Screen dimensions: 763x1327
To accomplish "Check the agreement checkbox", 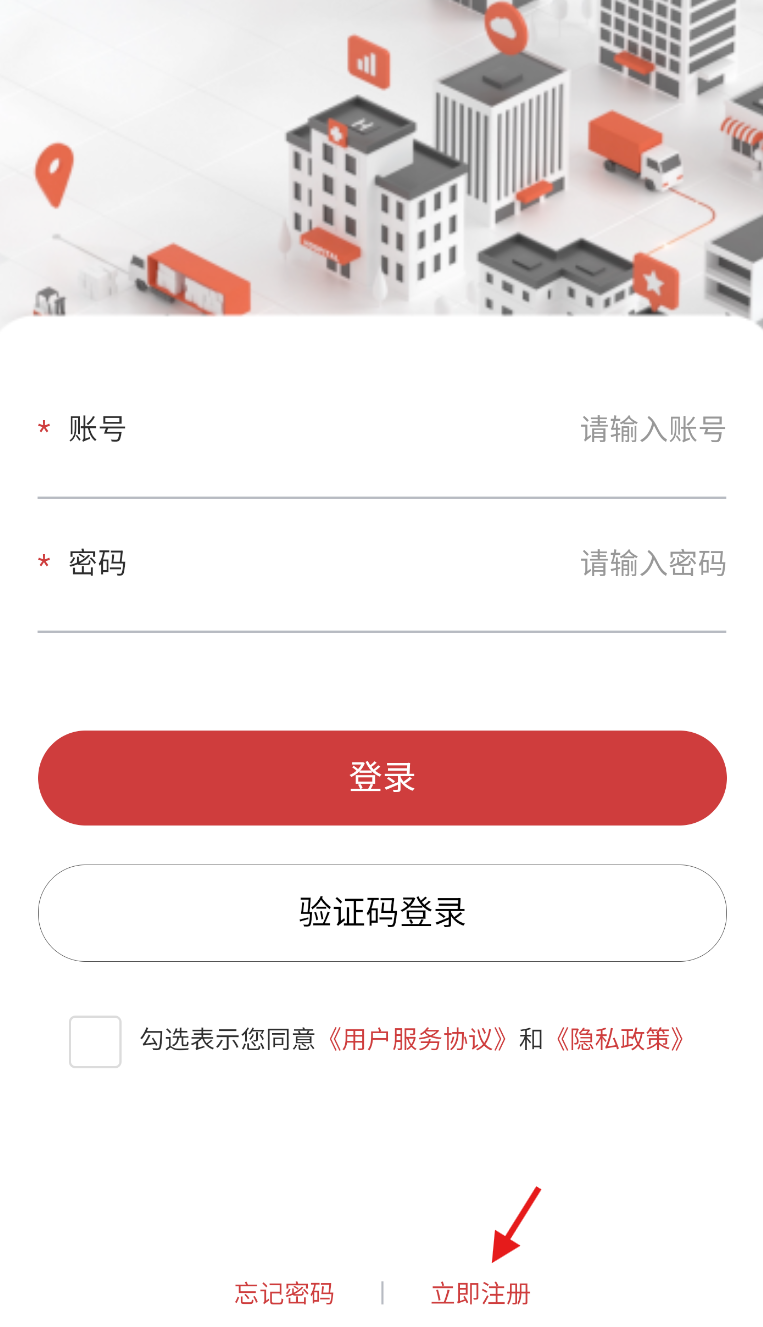I will pyautogui.click(x=95, y=1041).
